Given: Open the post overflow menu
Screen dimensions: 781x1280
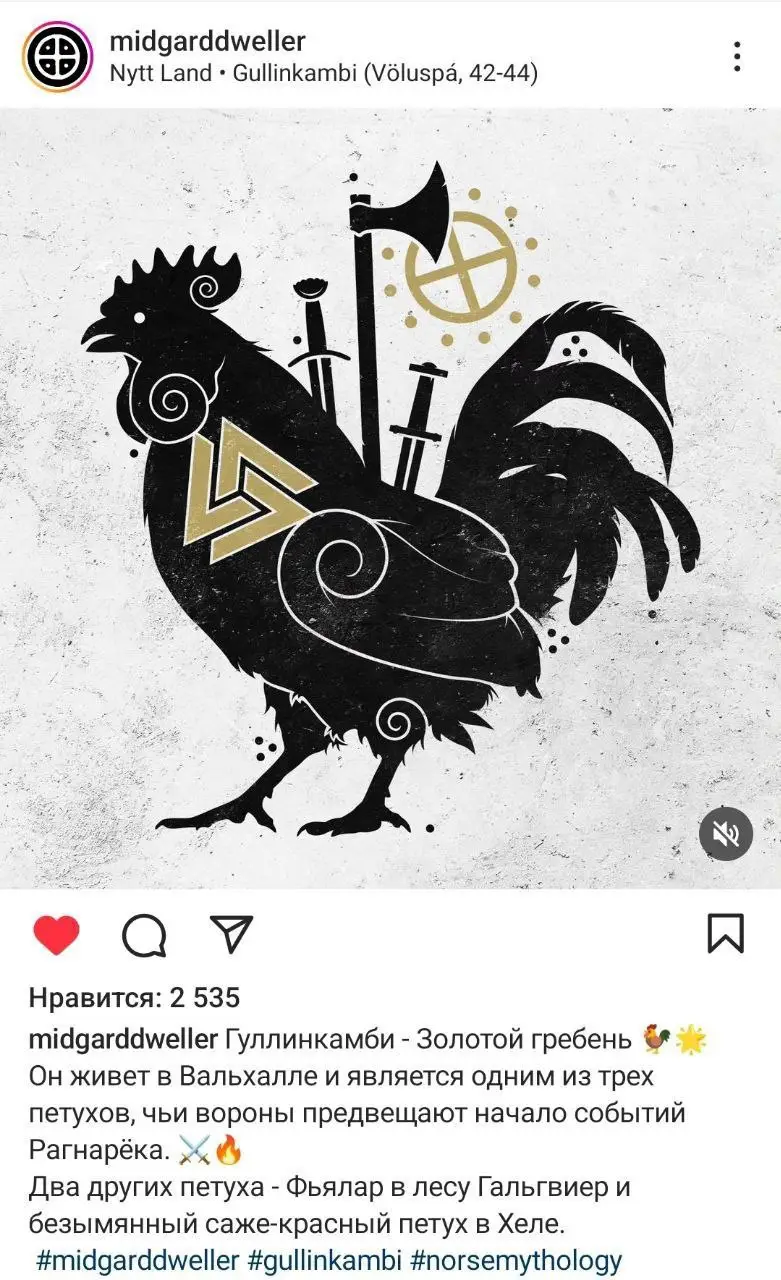Looking at the screenshot, I should click(x=737, y=57).
